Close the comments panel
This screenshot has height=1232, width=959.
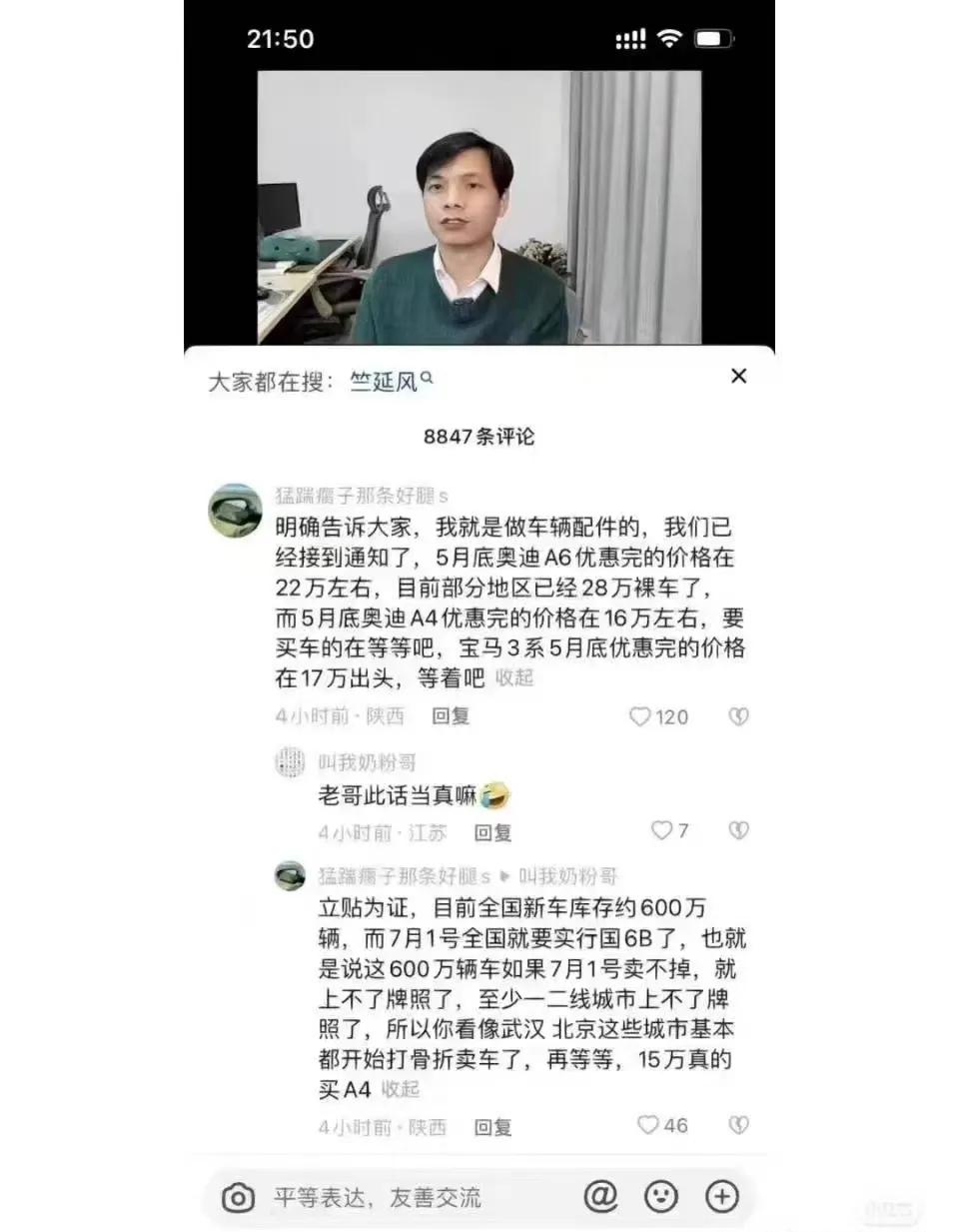(738, 376)
